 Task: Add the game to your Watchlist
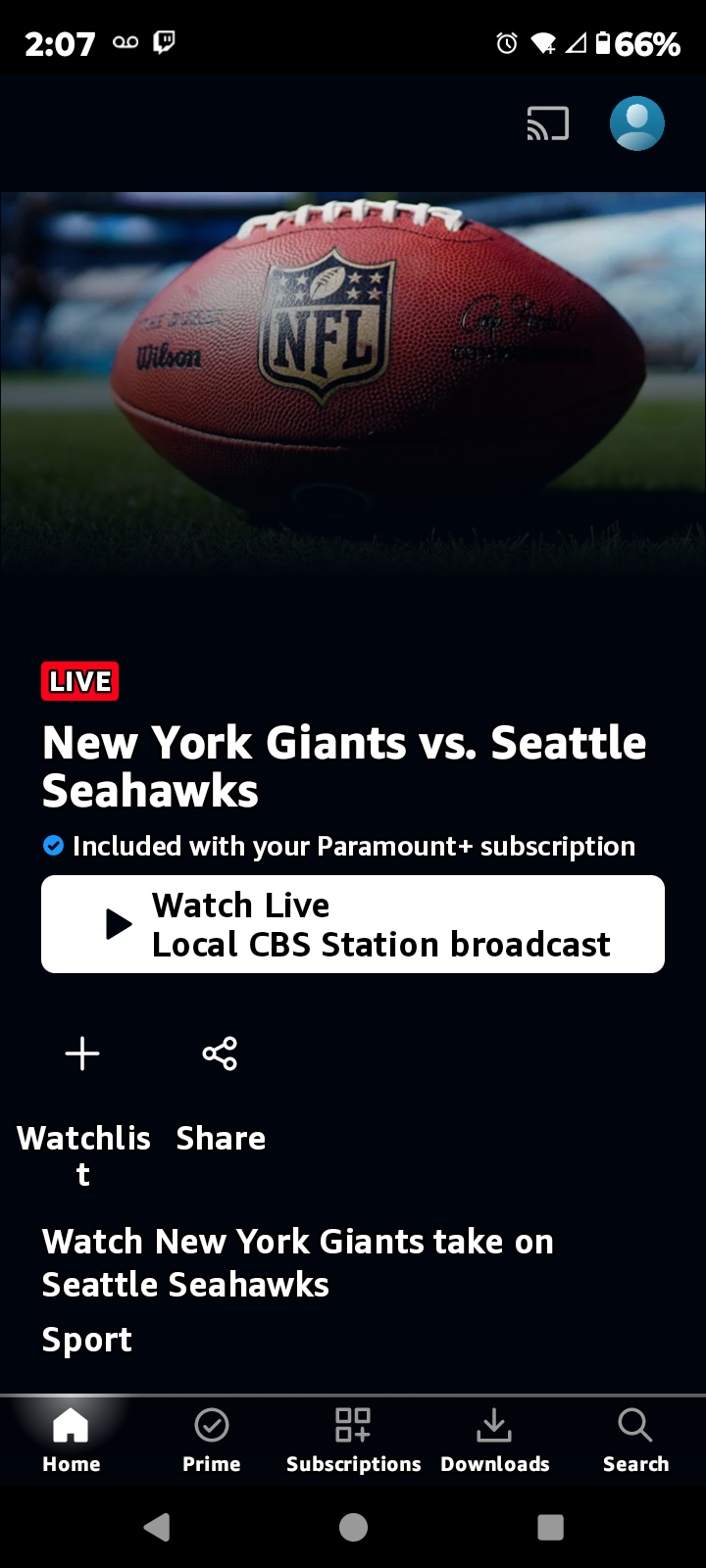pyautogui.click(x=82, y=1054)
